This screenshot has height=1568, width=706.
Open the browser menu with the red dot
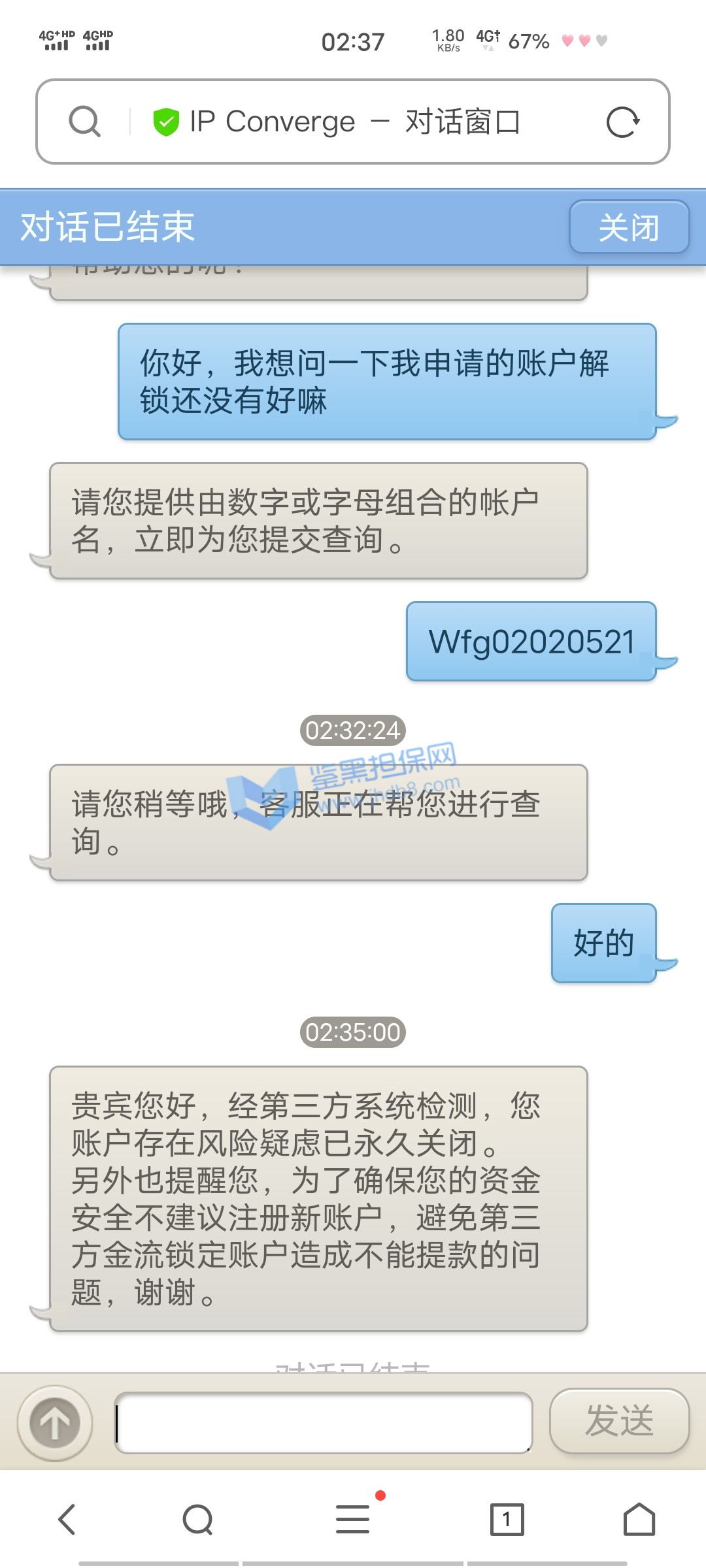coord(353,1518)
